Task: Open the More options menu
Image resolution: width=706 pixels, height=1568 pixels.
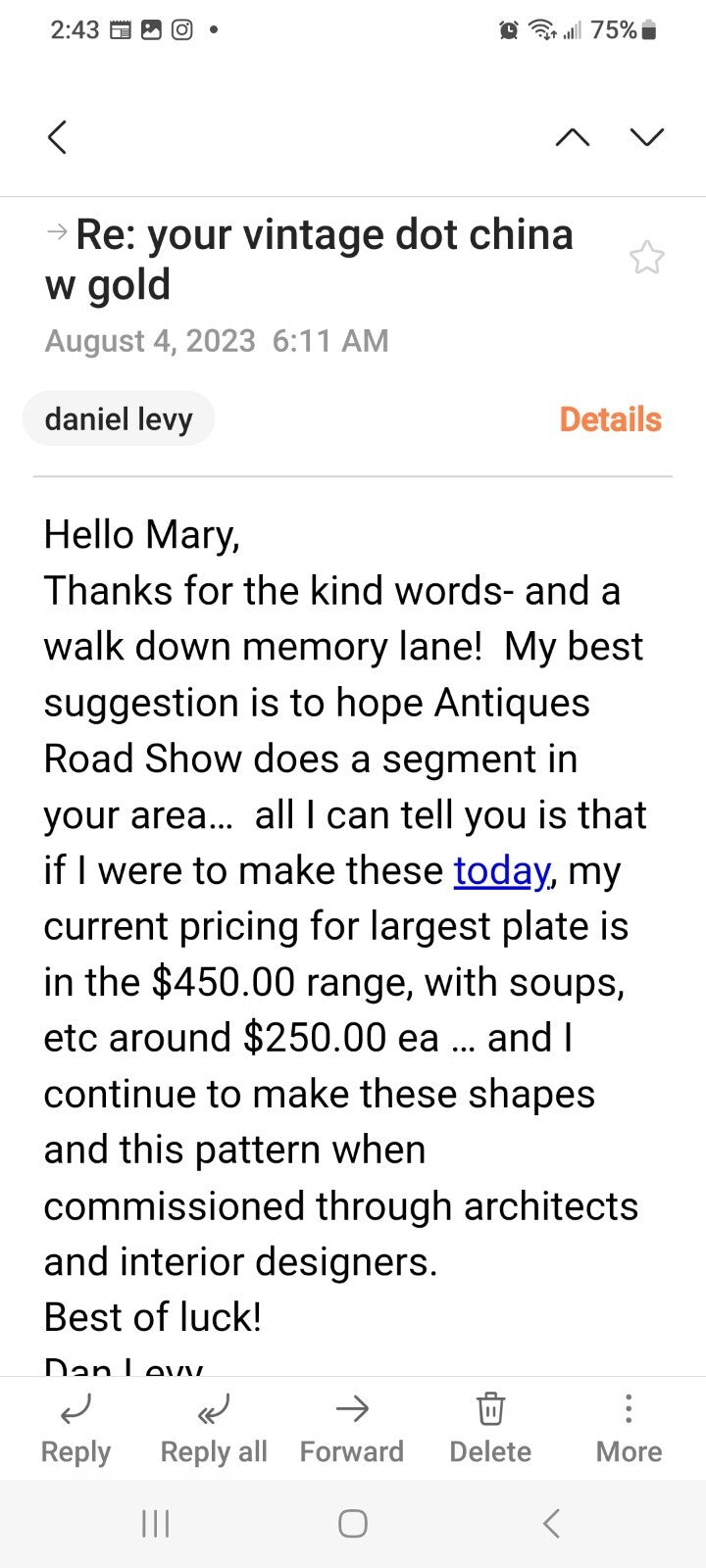Action: click(629, 1429)
